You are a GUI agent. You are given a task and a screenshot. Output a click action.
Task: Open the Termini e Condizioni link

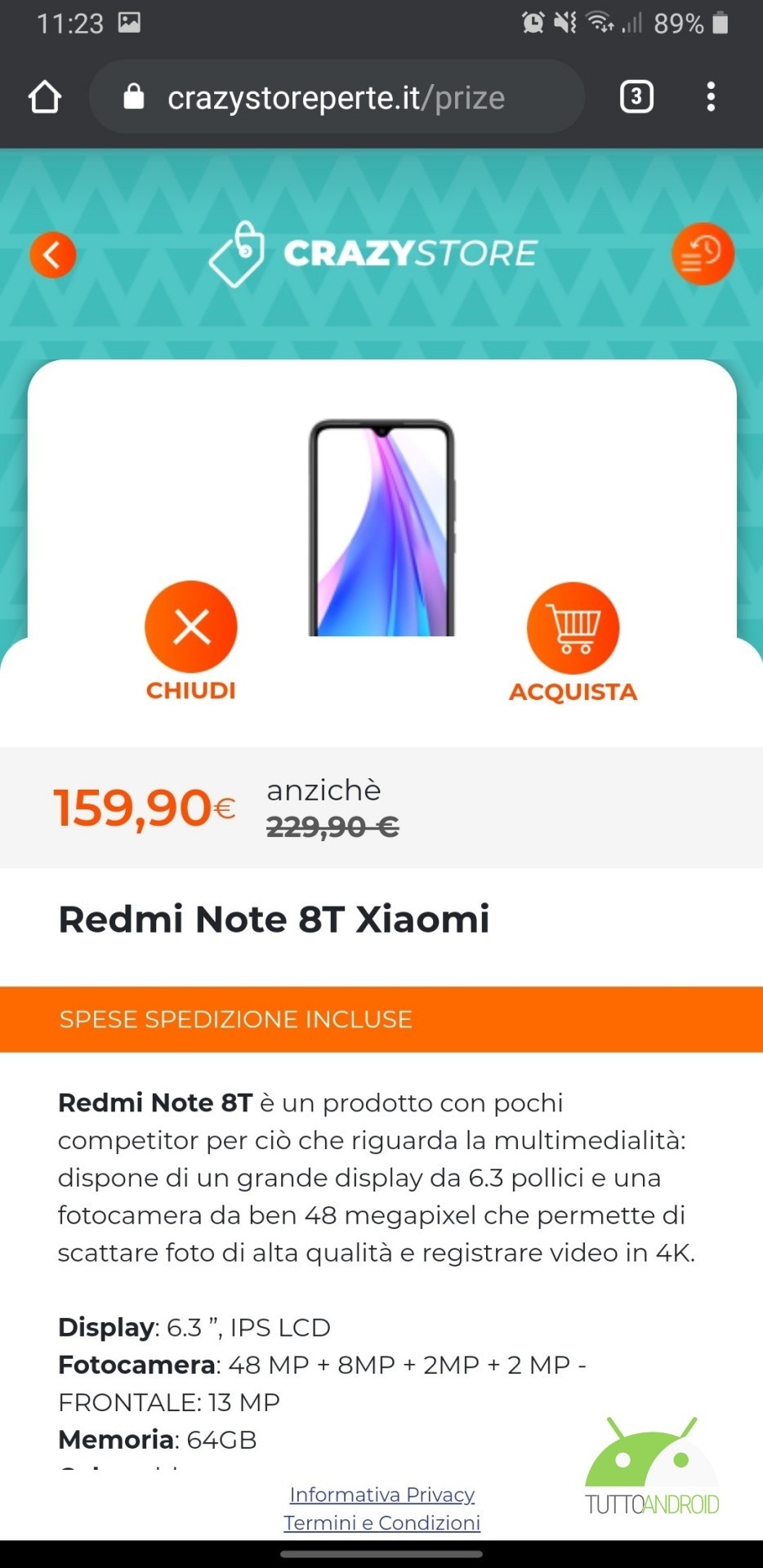click(382, 1523)
